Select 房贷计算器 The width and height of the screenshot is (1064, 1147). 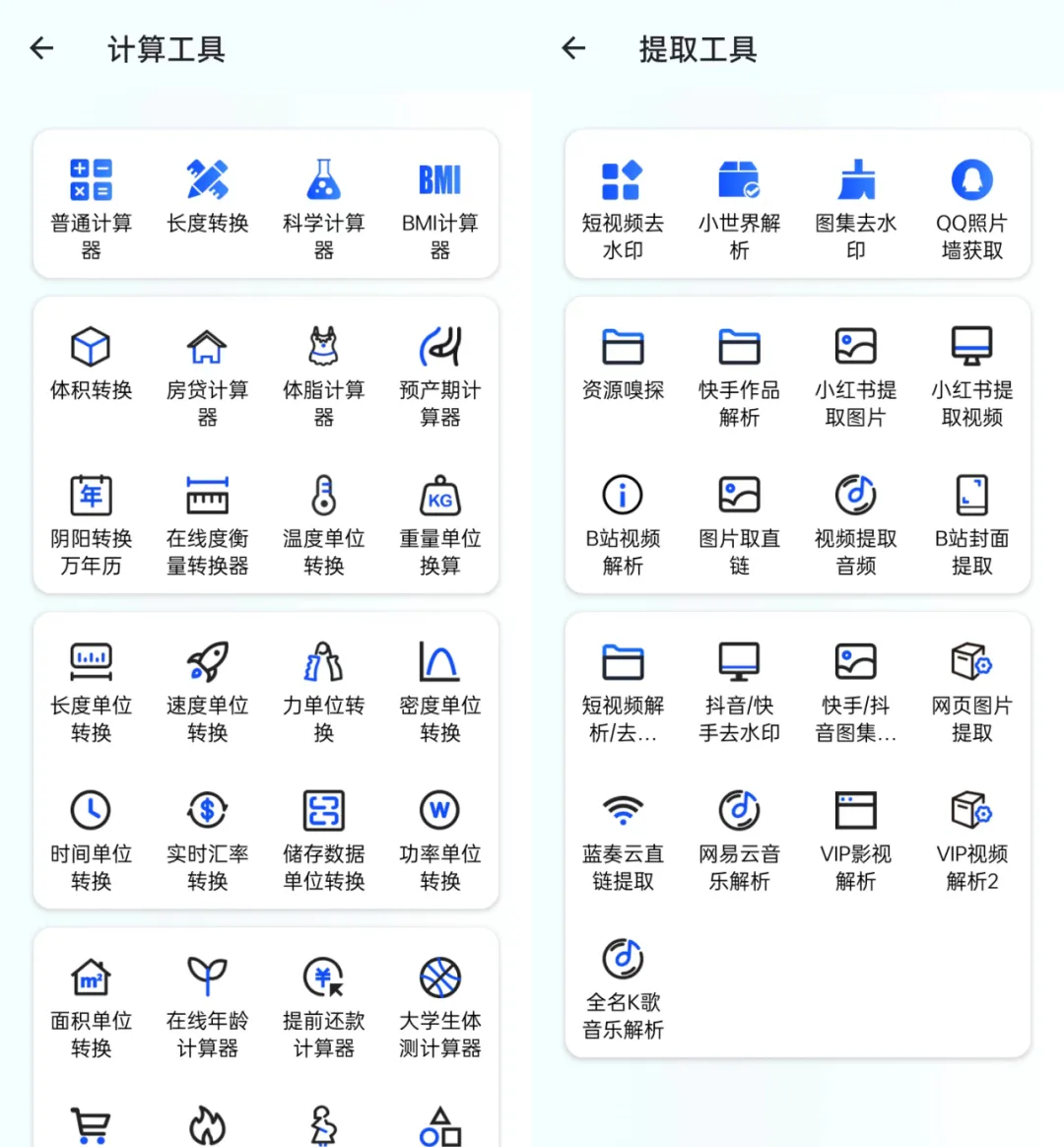click(207, 372)
